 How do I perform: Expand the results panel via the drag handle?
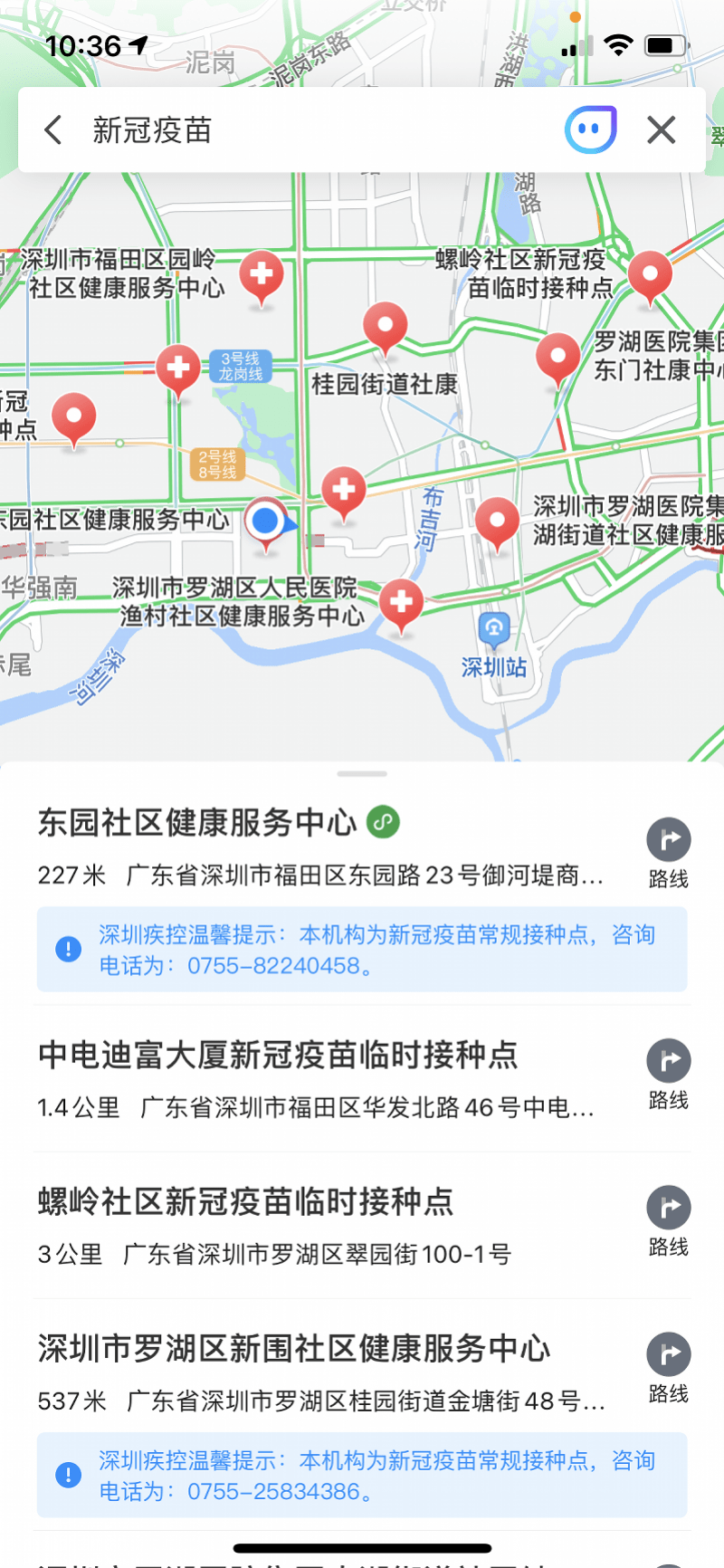361,774
